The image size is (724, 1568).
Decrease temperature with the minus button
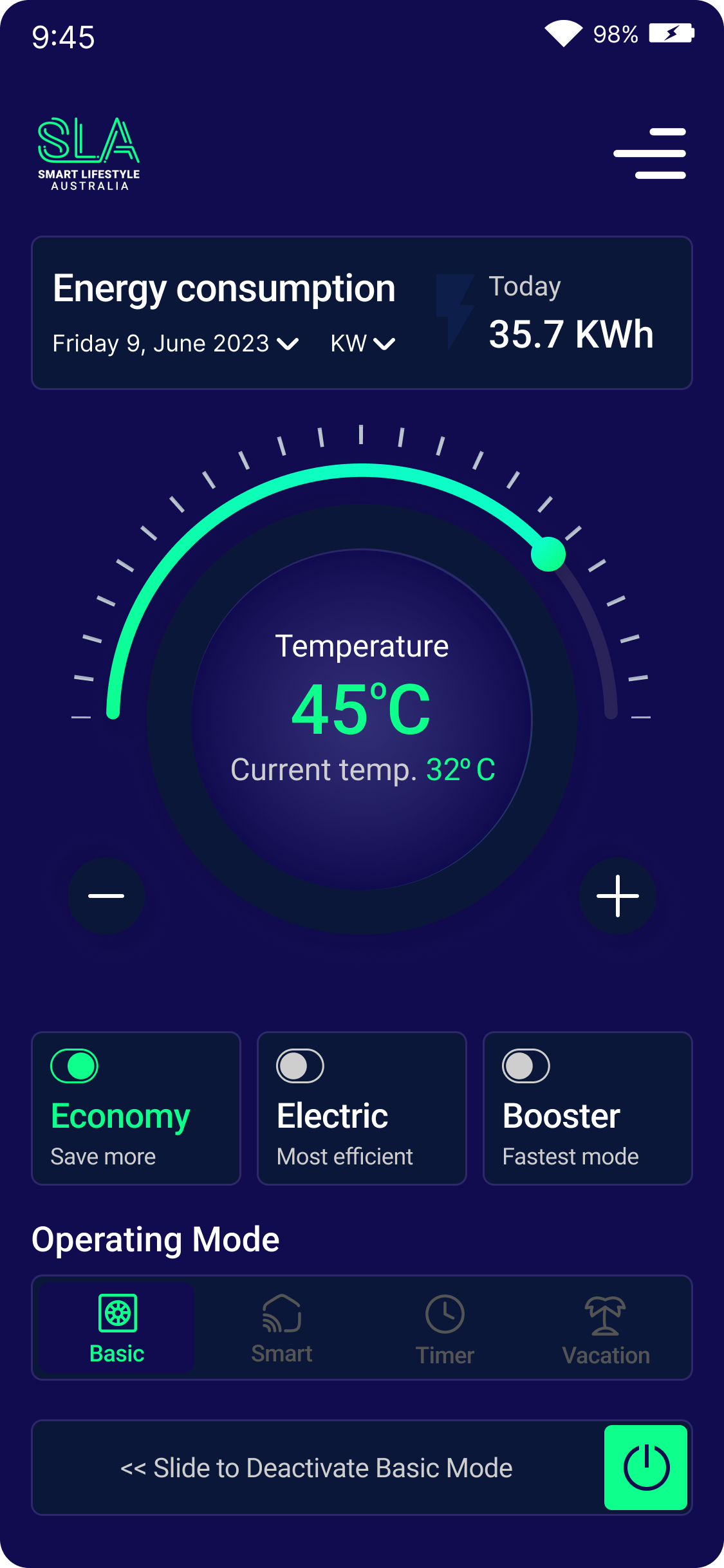106,895
